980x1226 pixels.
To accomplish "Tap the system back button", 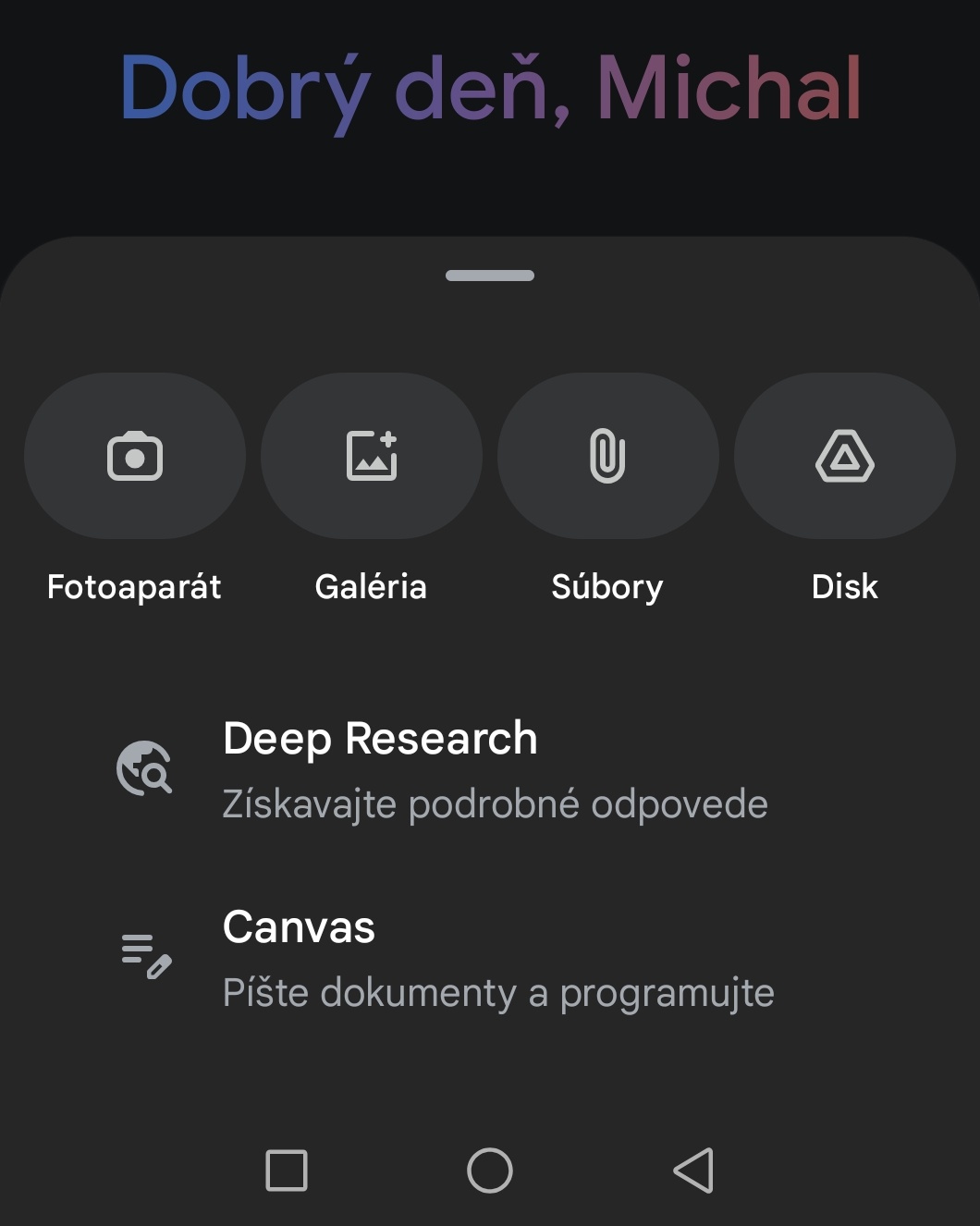I will [x=693, y=1171].
